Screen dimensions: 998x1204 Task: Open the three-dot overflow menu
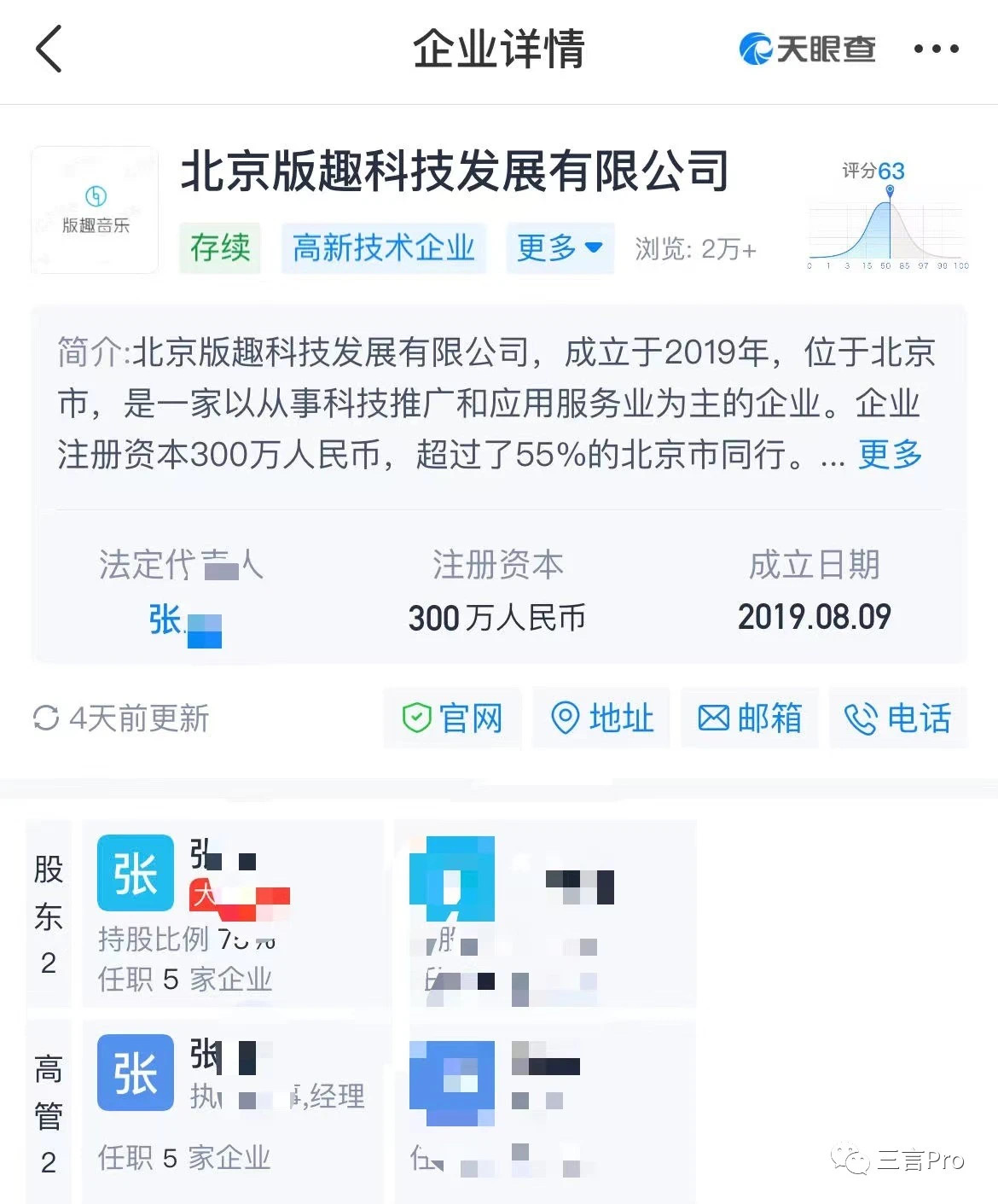pos(936,49)
